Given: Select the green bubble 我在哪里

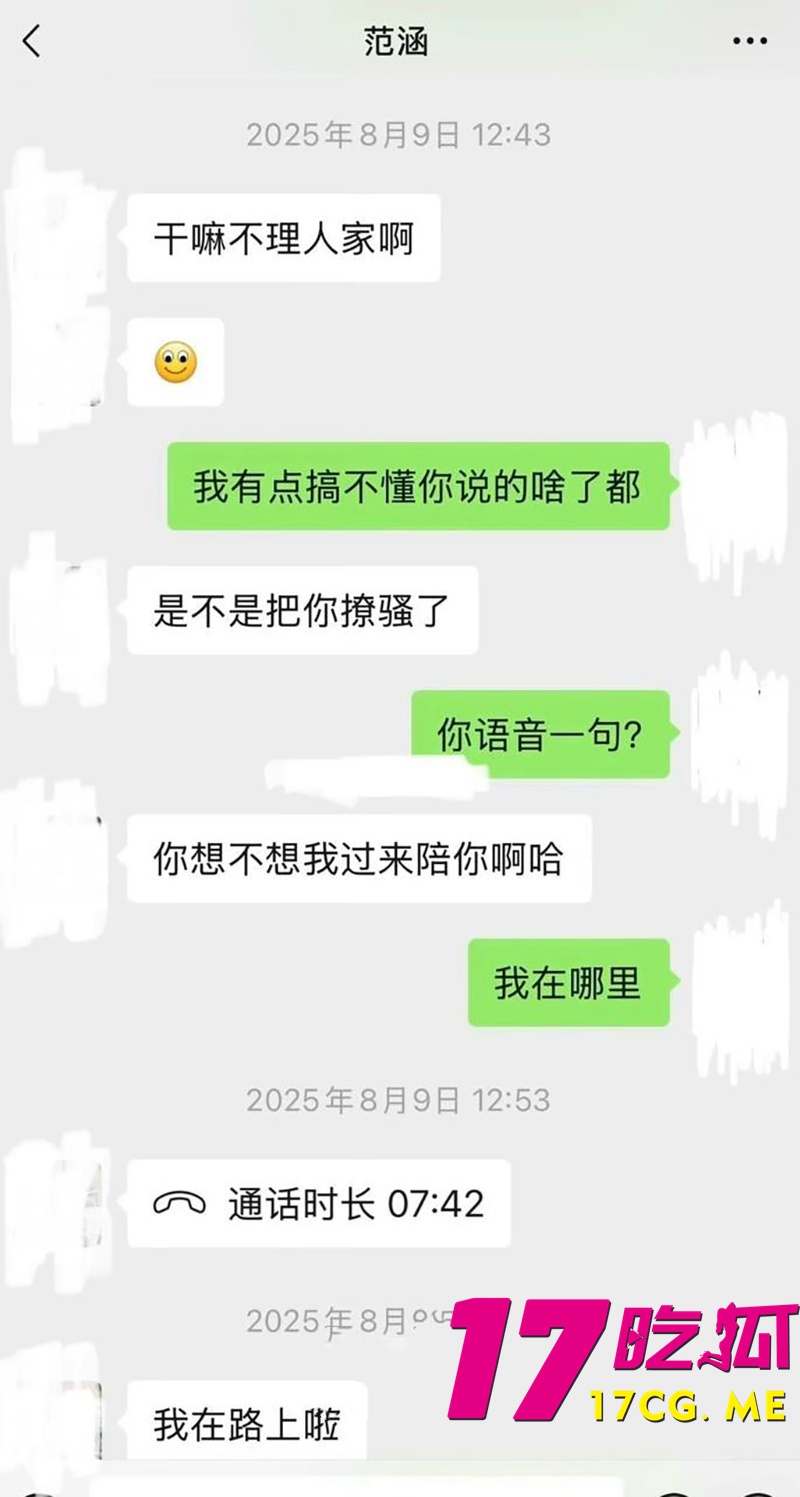Looking at the screenshot, I should 568,983.
